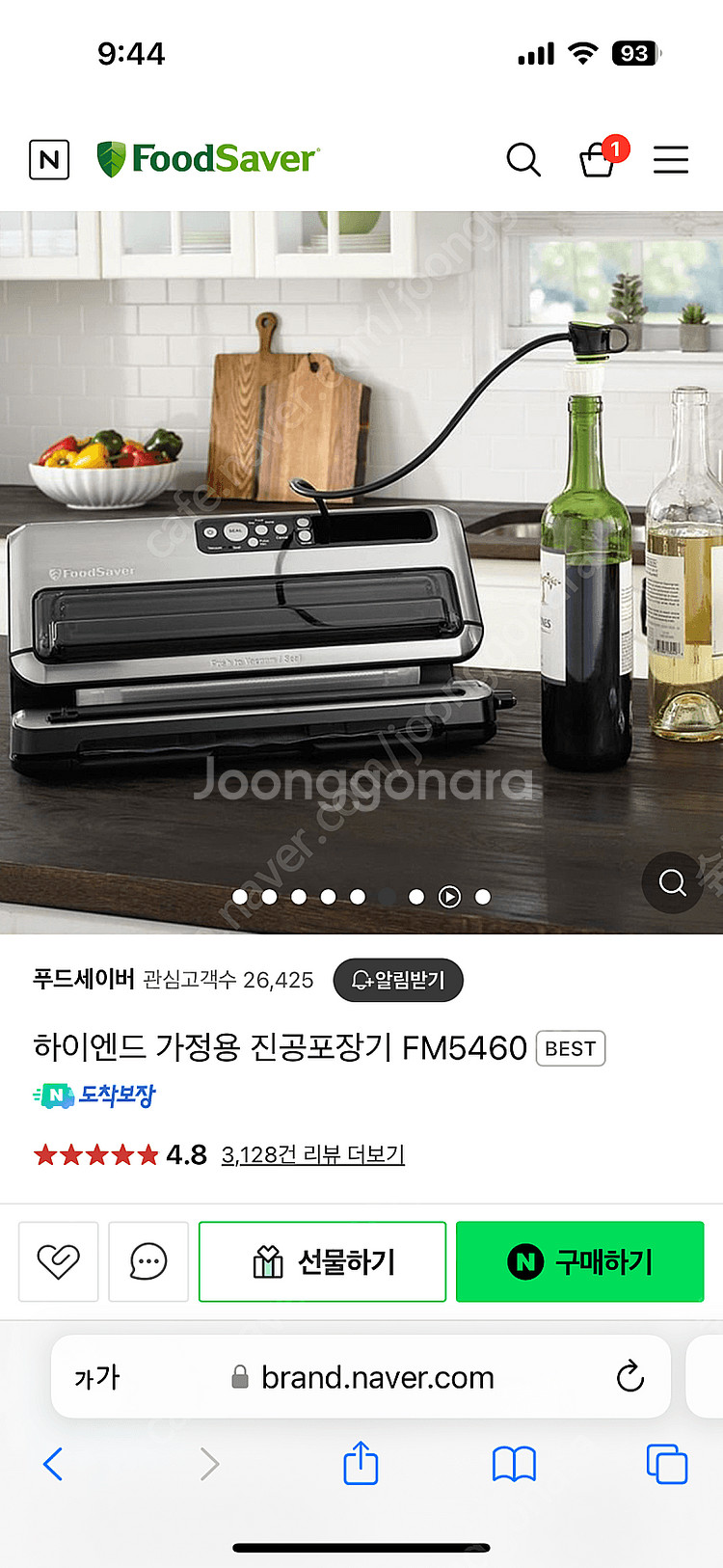Tap the 알림받기 notification button
This screenshot has width=723, height=1568.
coord(398,980)
